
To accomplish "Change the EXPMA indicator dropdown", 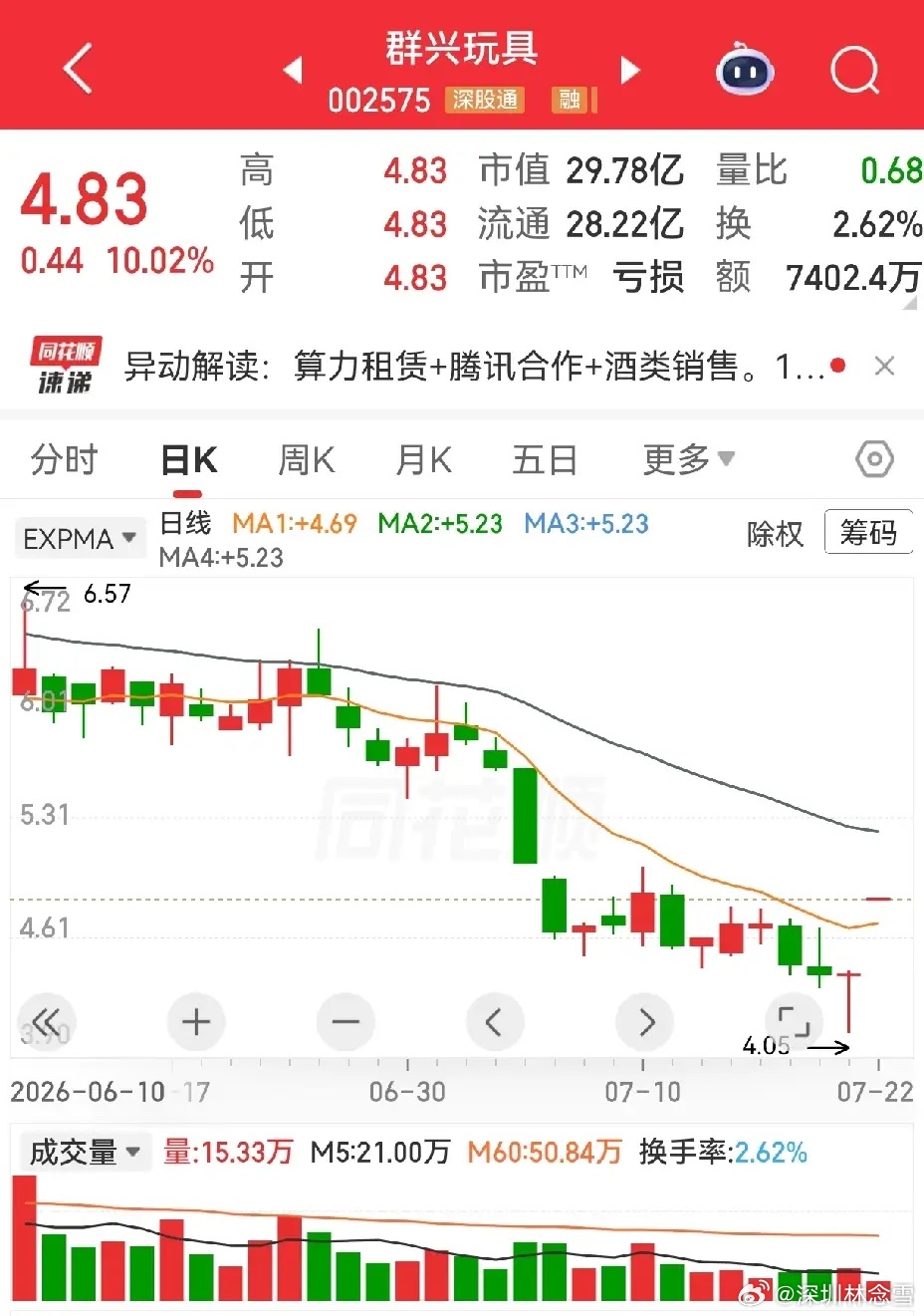I will (80, 539).
